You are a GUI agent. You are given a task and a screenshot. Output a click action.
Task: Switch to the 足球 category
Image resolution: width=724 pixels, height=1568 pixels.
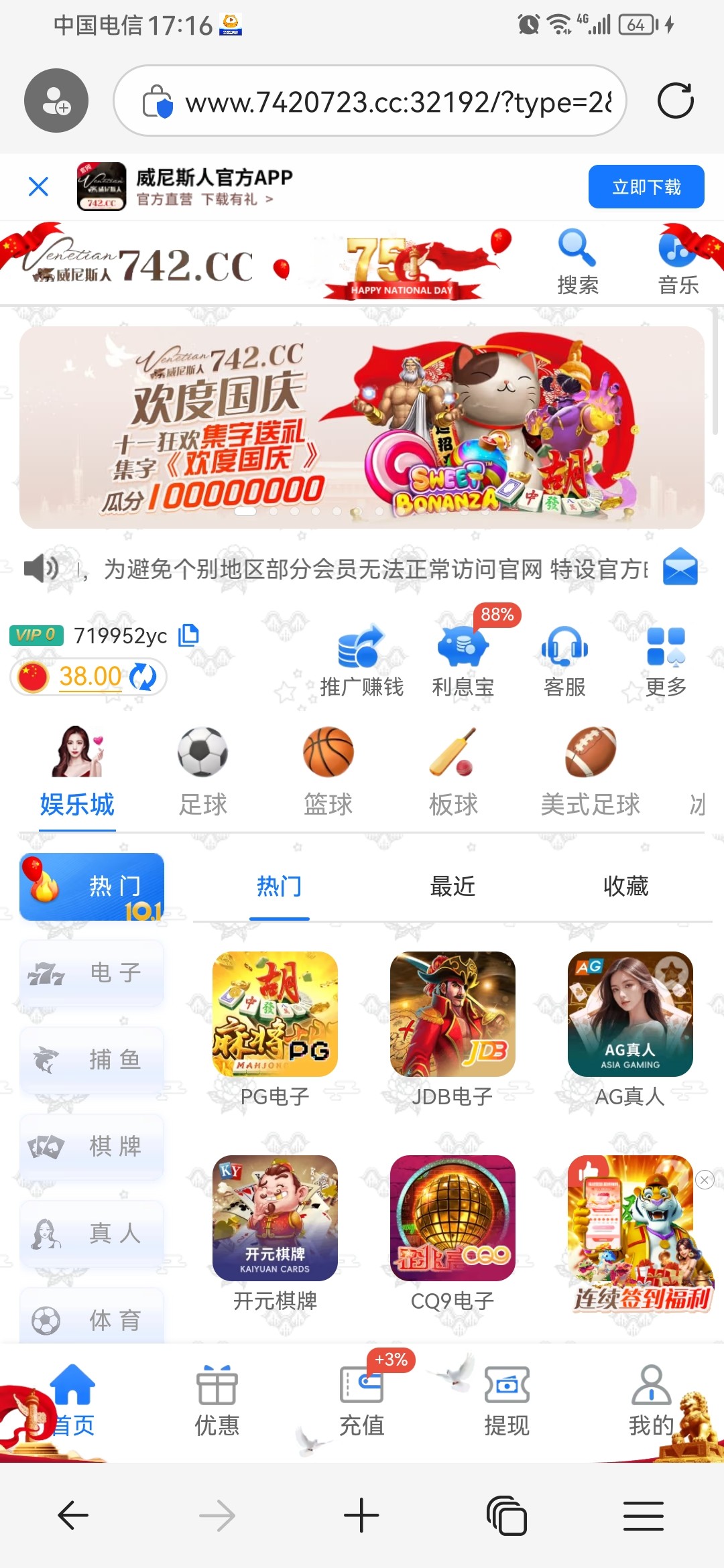(202, 772)
